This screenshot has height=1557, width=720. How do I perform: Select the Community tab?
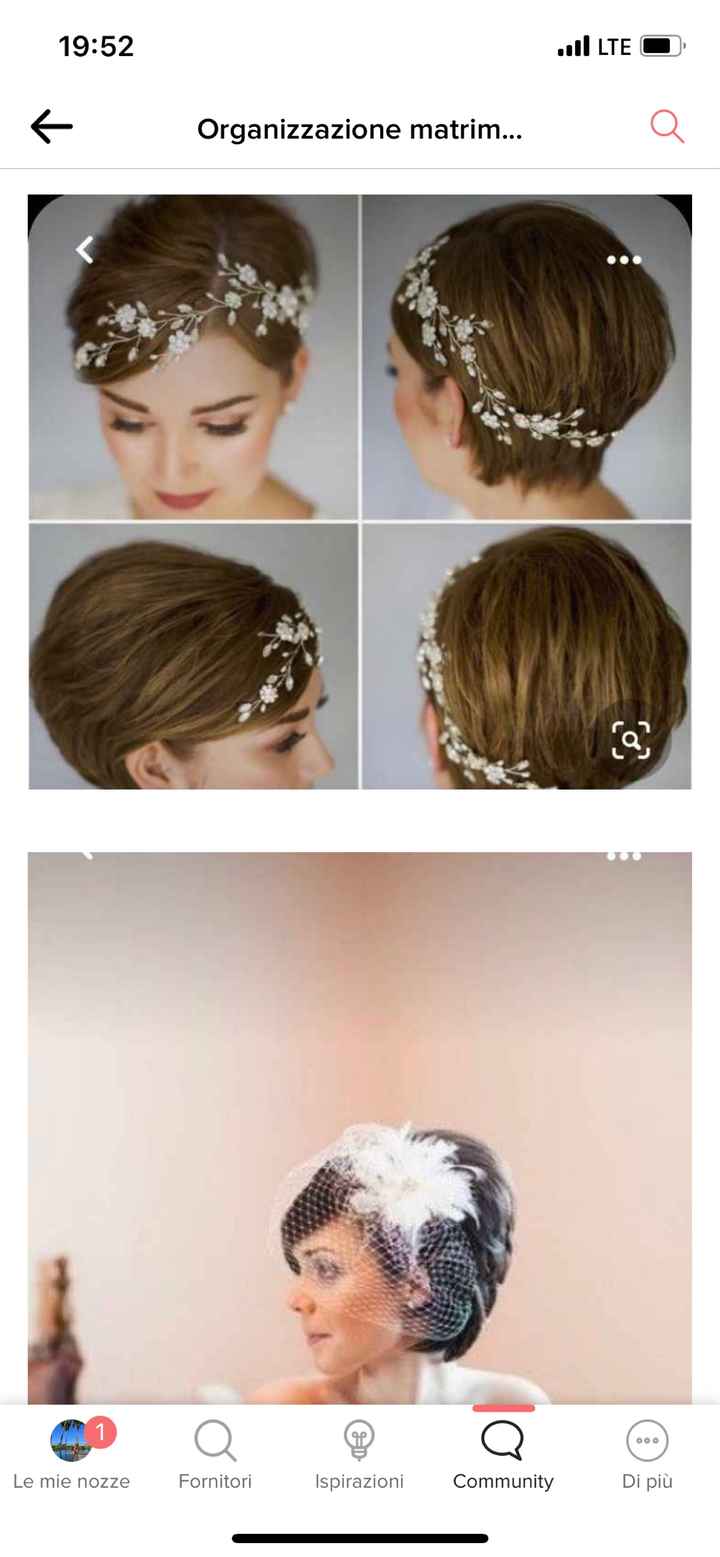click(503, 1455)
